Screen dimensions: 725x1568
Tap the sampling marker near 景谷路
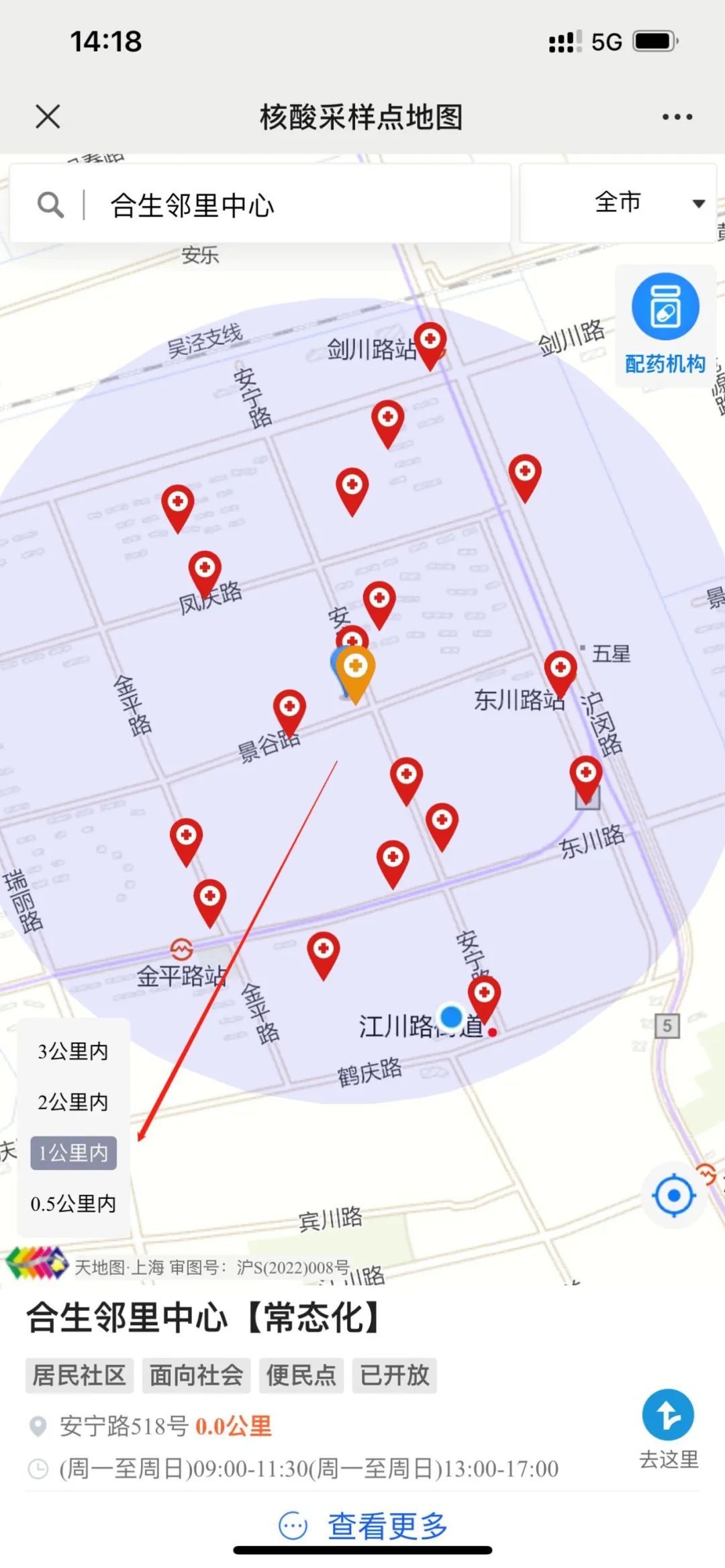point(290,709)
